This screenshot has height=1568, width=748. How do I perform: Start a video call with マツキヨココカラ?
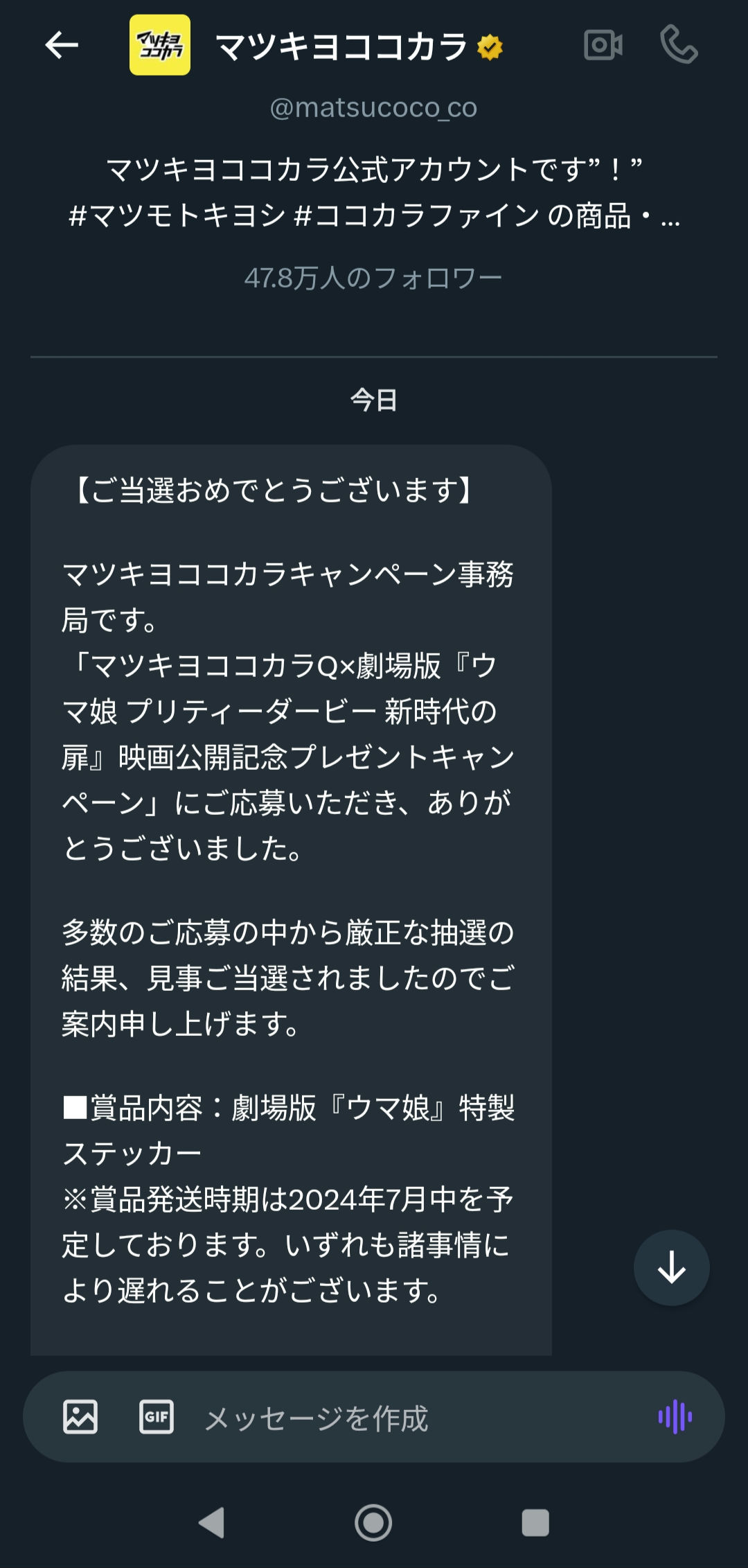pos(603,46)
